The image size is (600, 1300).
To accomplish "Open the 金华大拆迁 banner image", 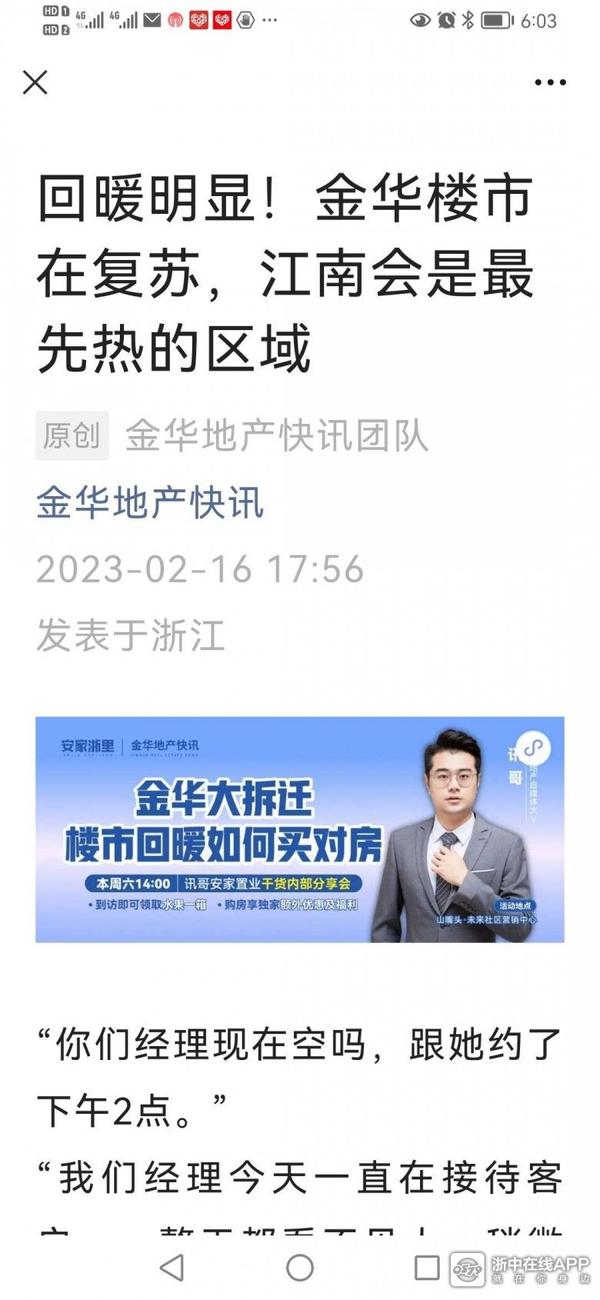I will coord(299,829).
